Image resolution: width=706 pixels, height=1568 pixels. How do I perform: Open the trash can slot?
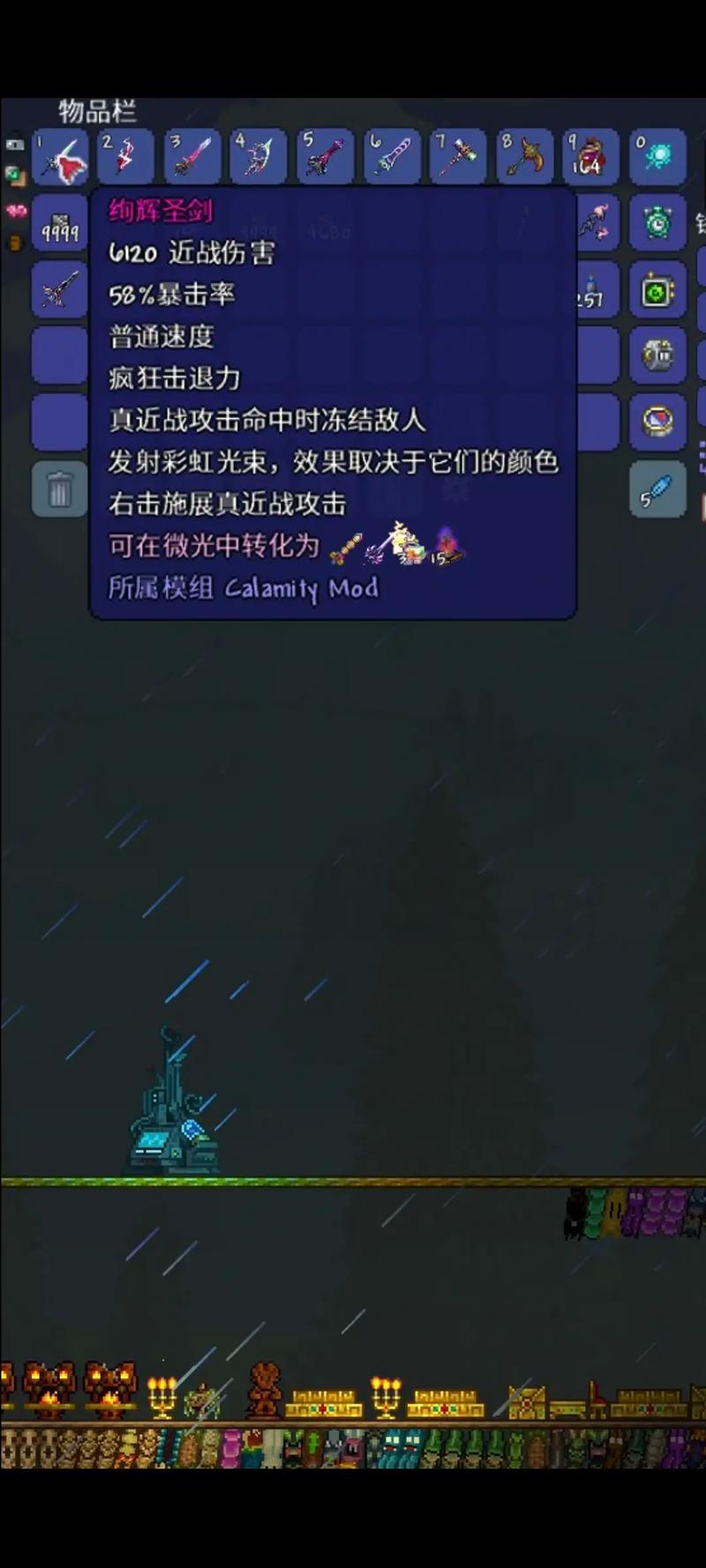[60, 489]
